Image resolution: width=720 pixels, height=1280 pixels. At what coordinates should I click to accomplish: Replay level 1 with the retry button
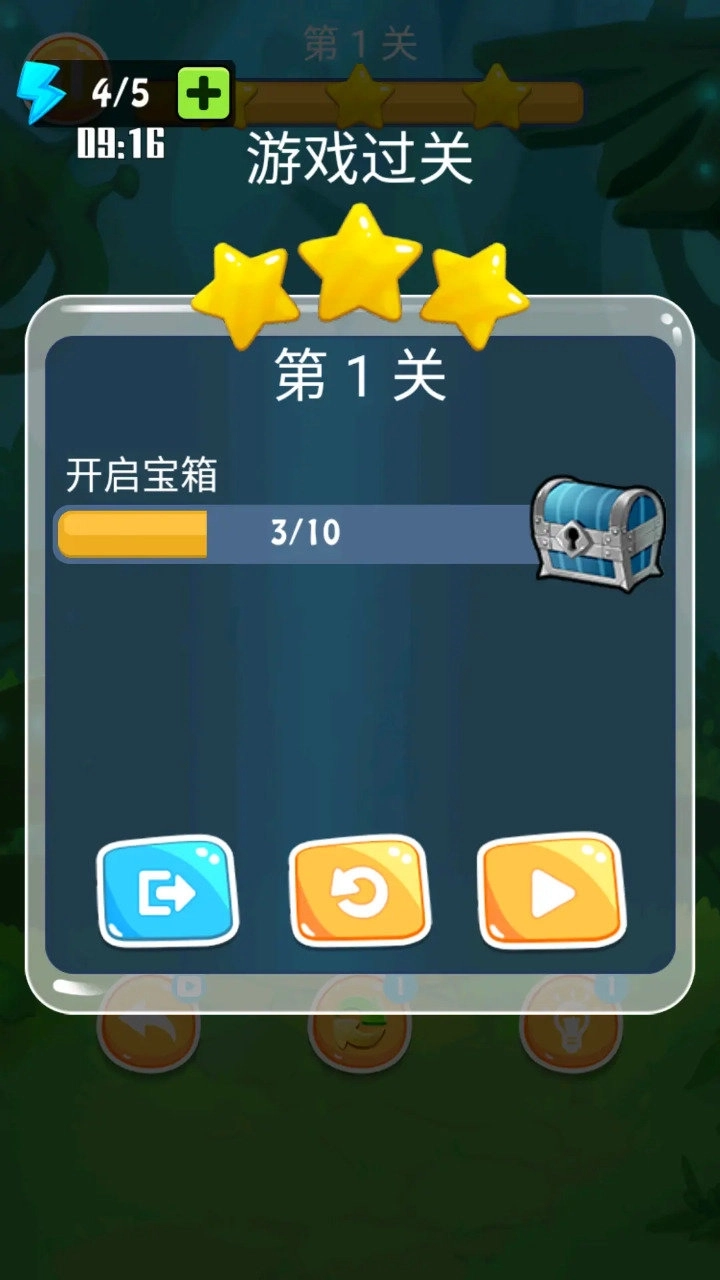click(x=359, y=893)
